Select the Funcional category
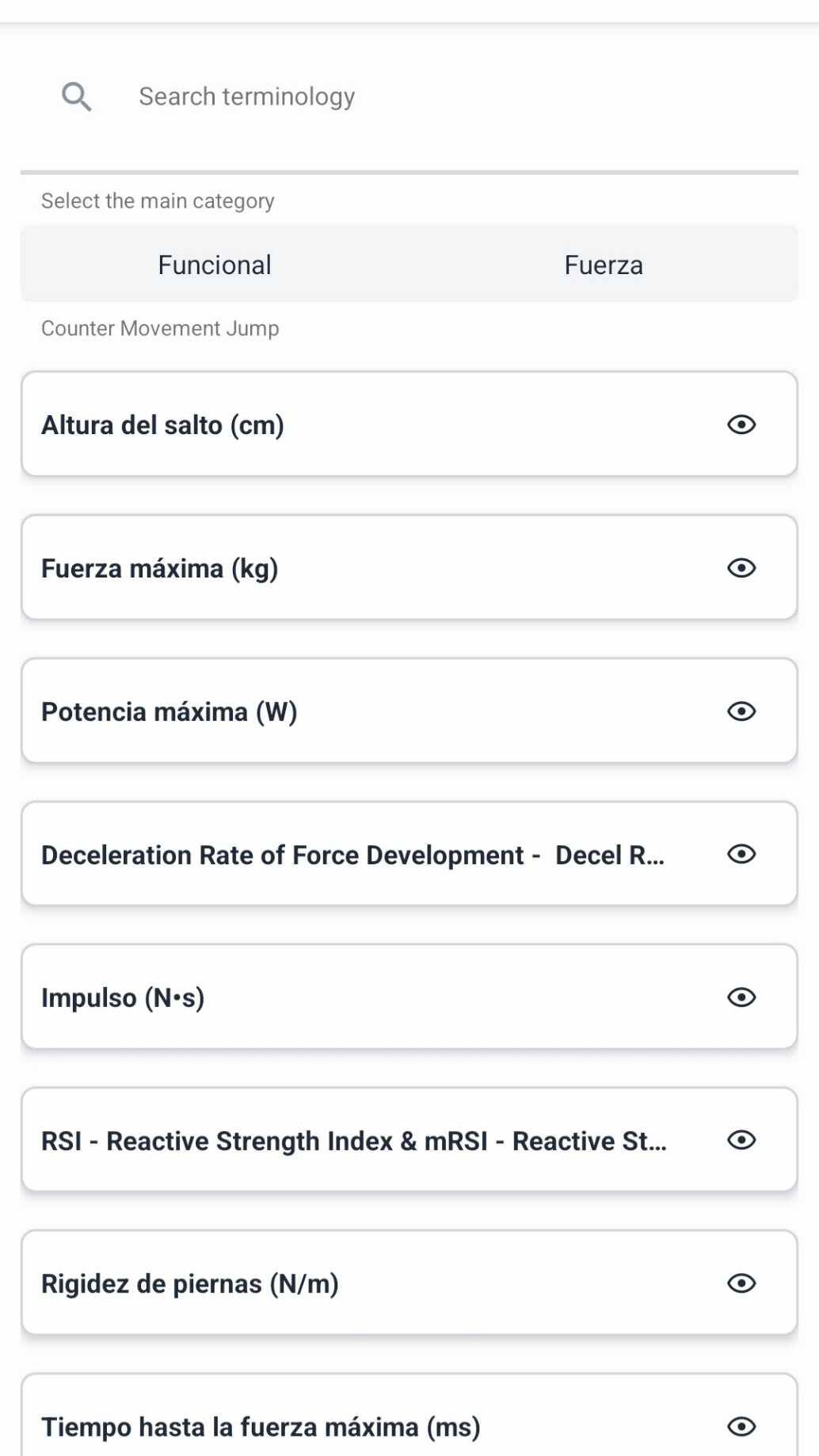The height and width of the screenshot is (1456, 819). (x=215, y=265)
